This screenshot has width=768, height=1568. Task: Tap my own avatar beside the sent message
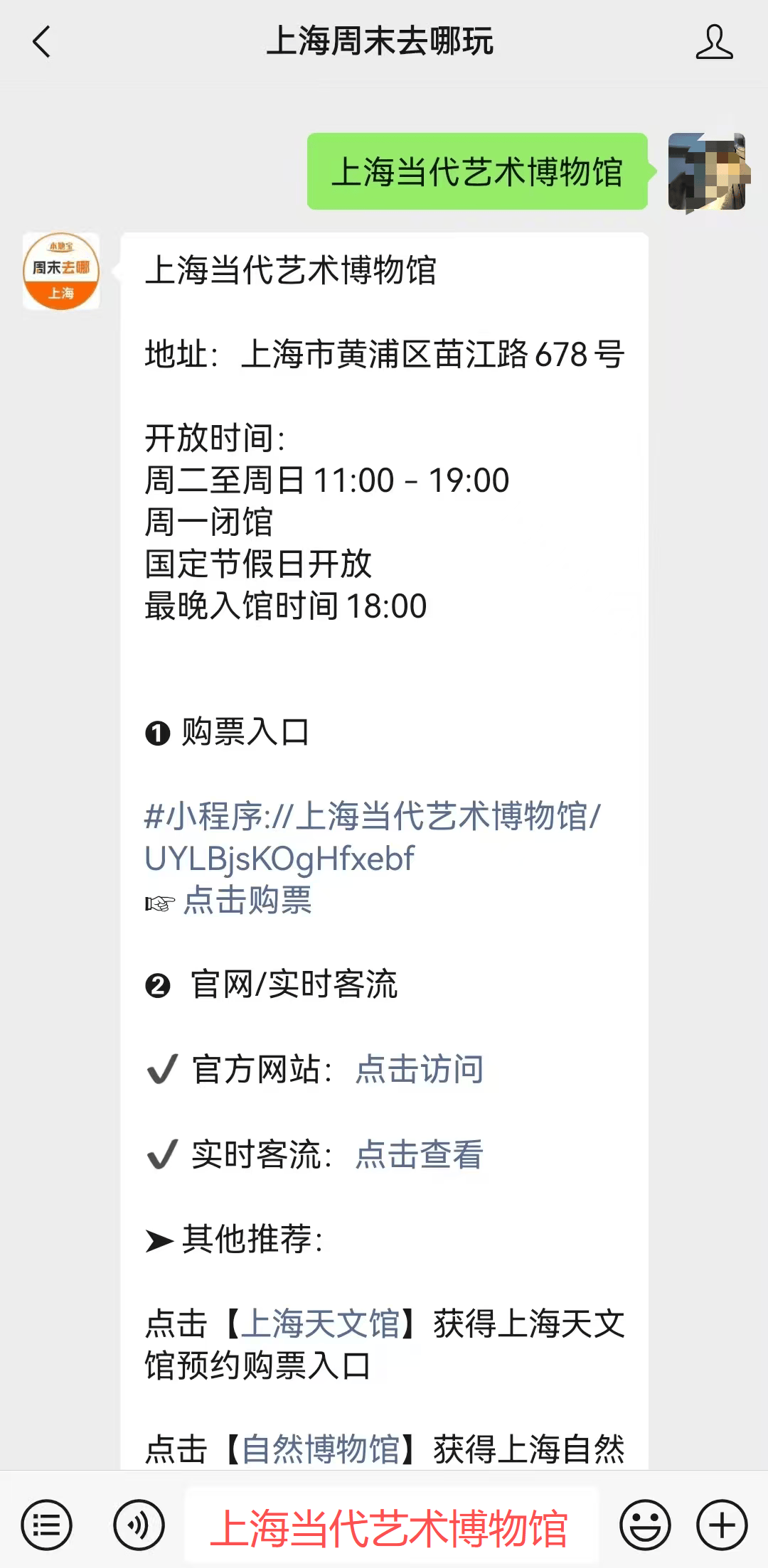coord(708,171)
